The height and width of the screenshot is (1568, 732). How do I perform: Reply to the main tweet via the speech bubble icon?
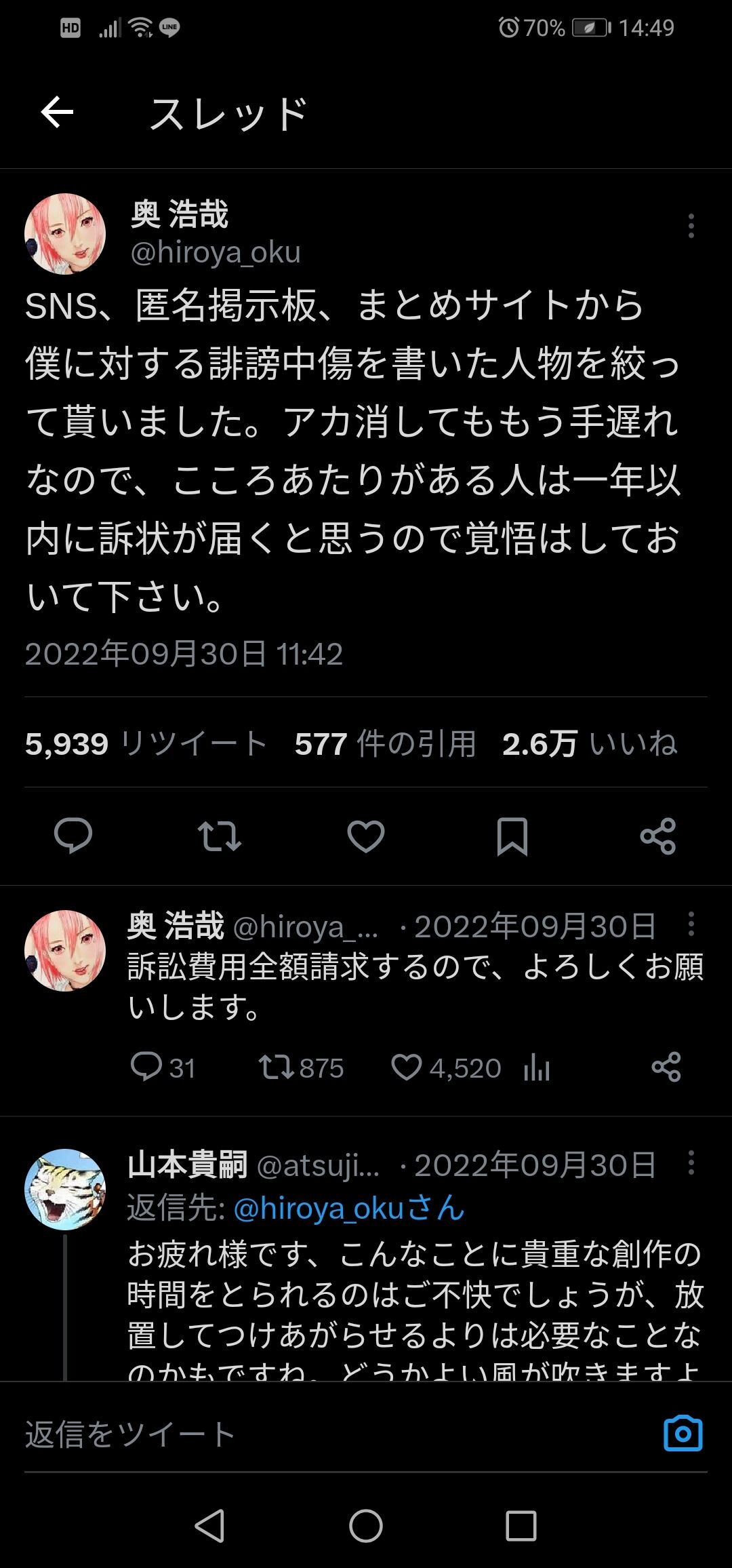pyautogui.click(x=73, y=836)
